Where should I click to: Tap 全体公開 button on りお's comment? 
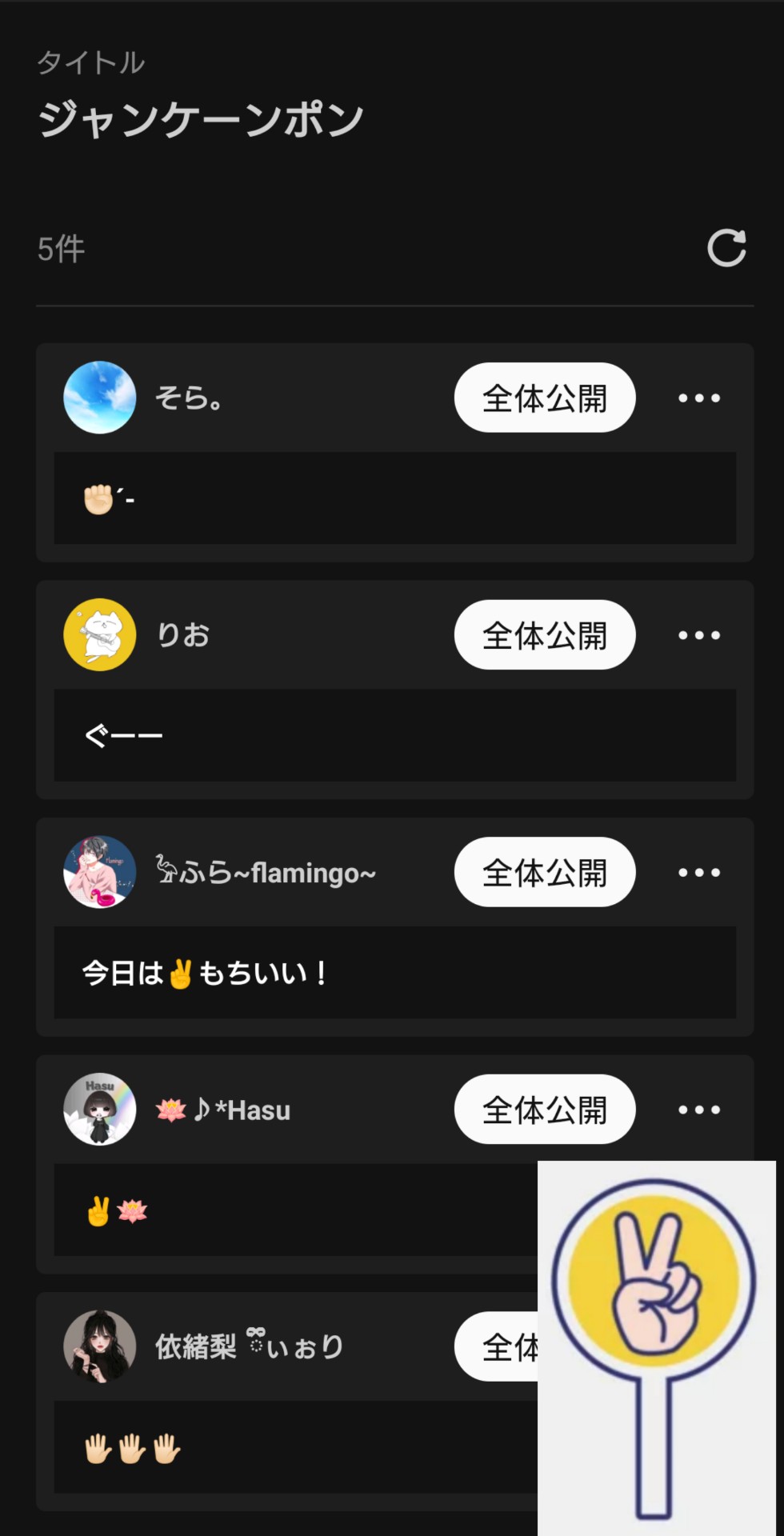(545, 635)
